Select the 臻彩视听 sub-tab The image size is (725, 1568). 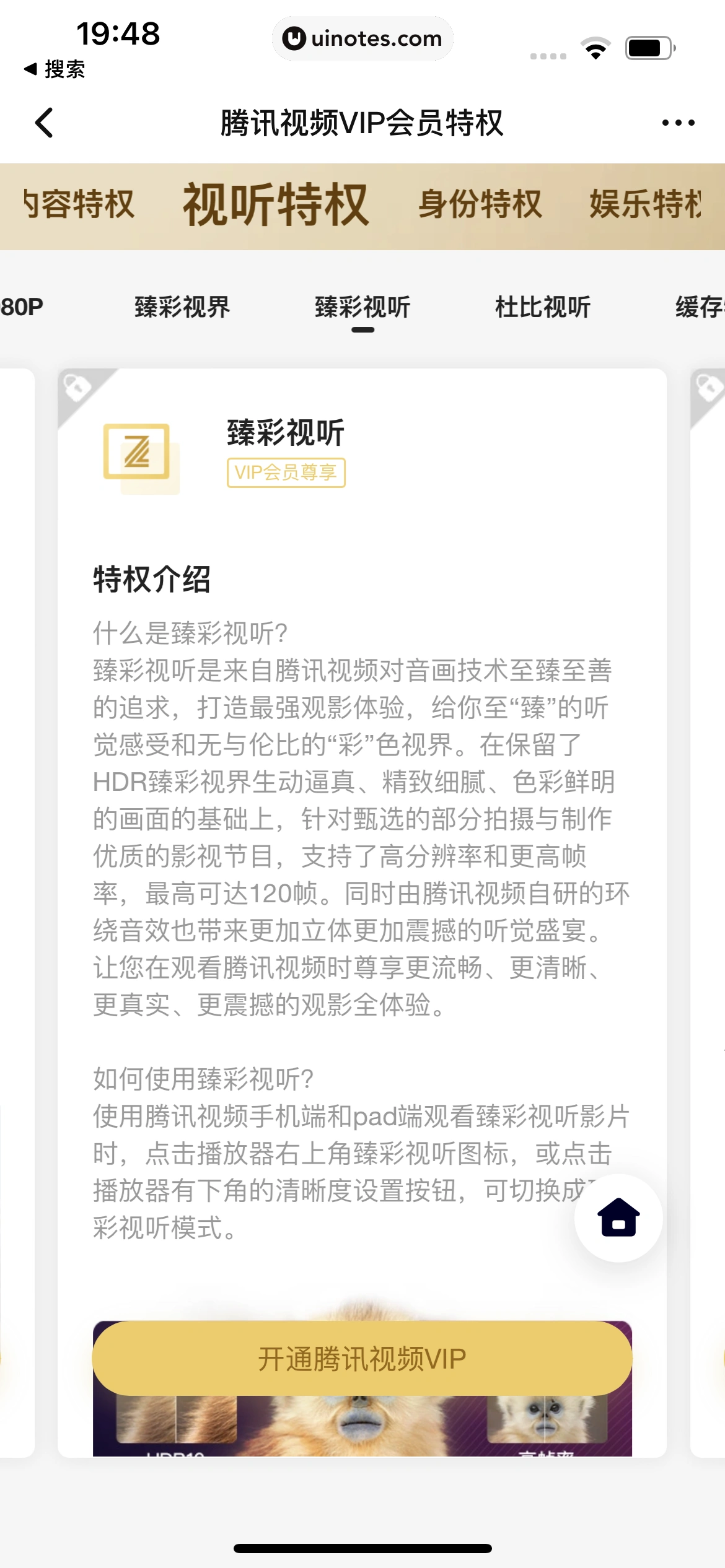[x=362, y=307]
